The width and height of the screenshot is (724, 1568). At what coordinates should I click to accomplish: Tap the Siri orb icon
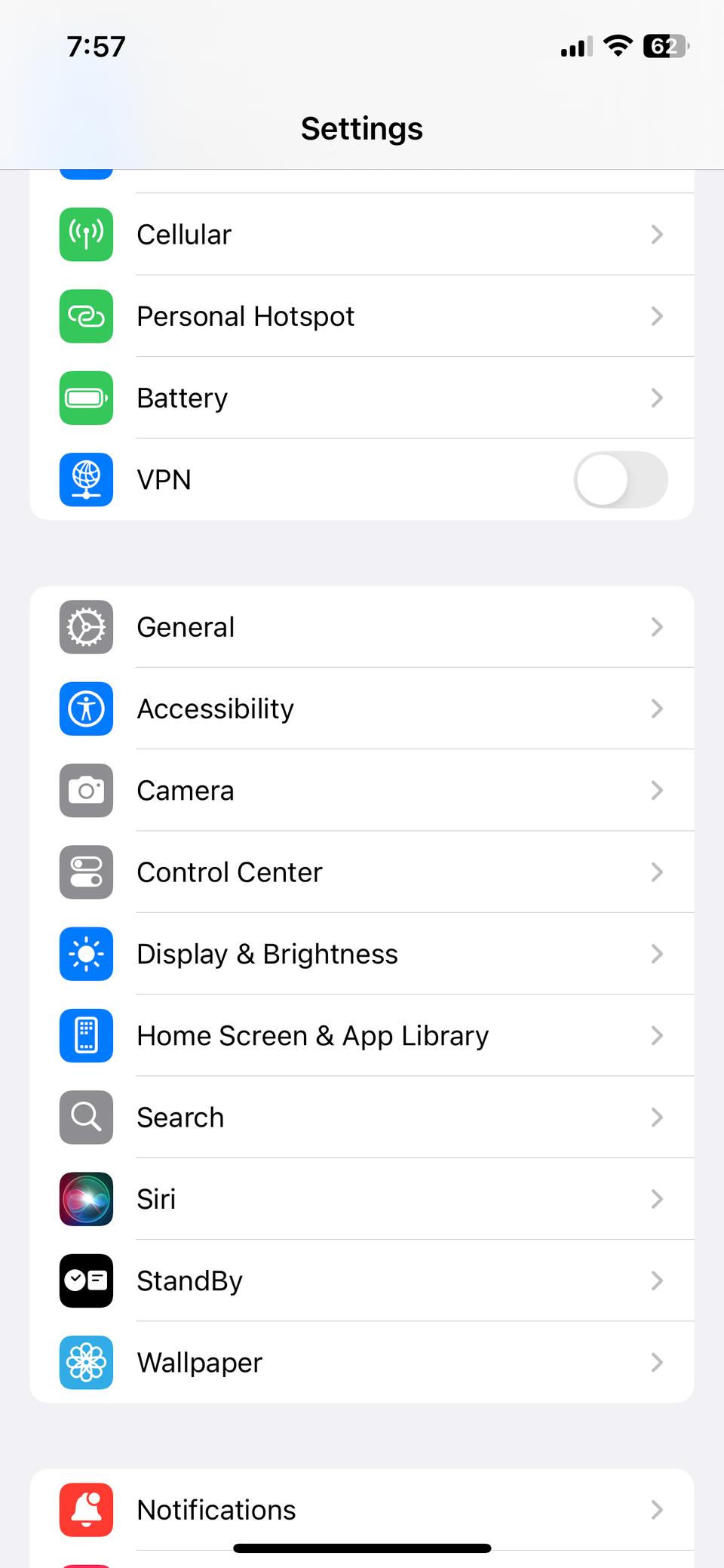click(x=86, y=1199)
